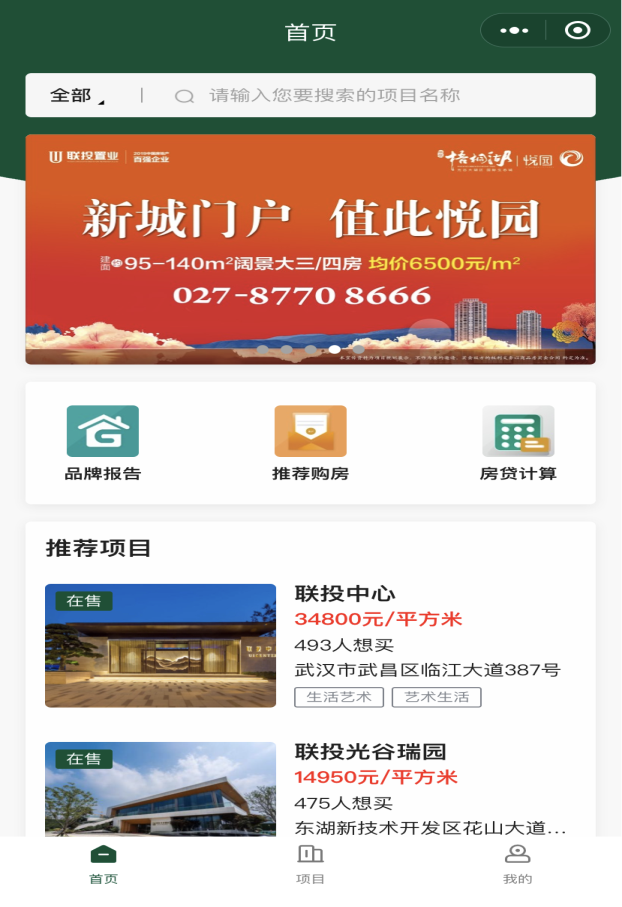Open the mini program overflow menu
Screen dimensions: 622x907
pos(514,31)
